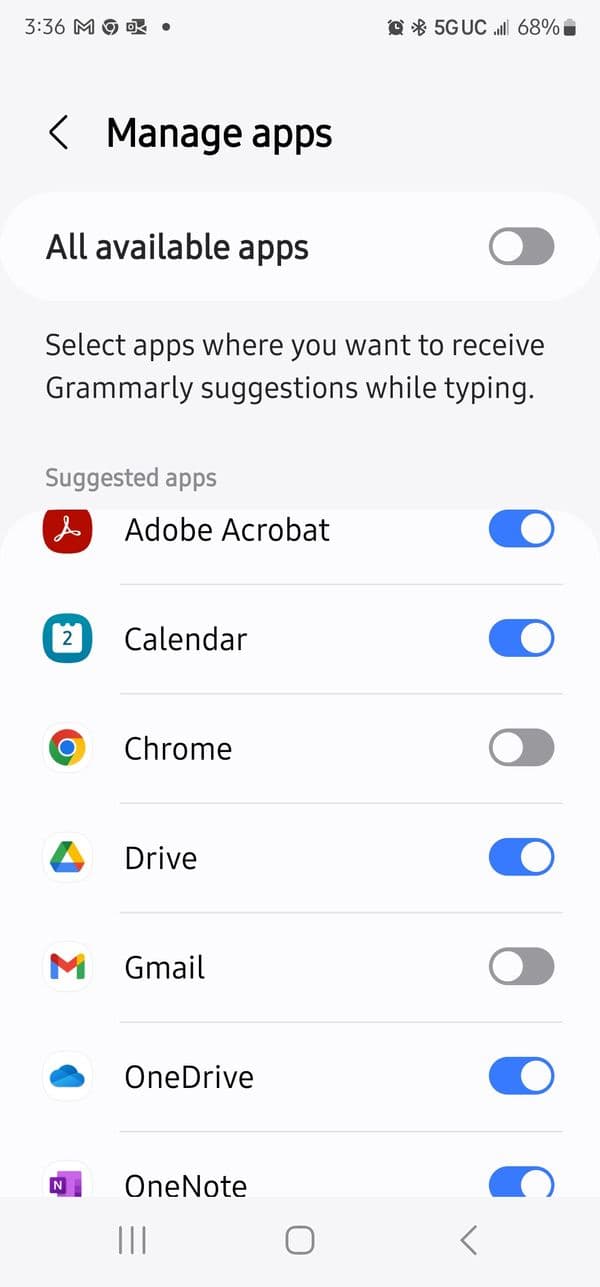Image resolution: width=600 pixels, height=1287 pixels.
Task: Switch off the Drive toggle
Action: point(521,857)
